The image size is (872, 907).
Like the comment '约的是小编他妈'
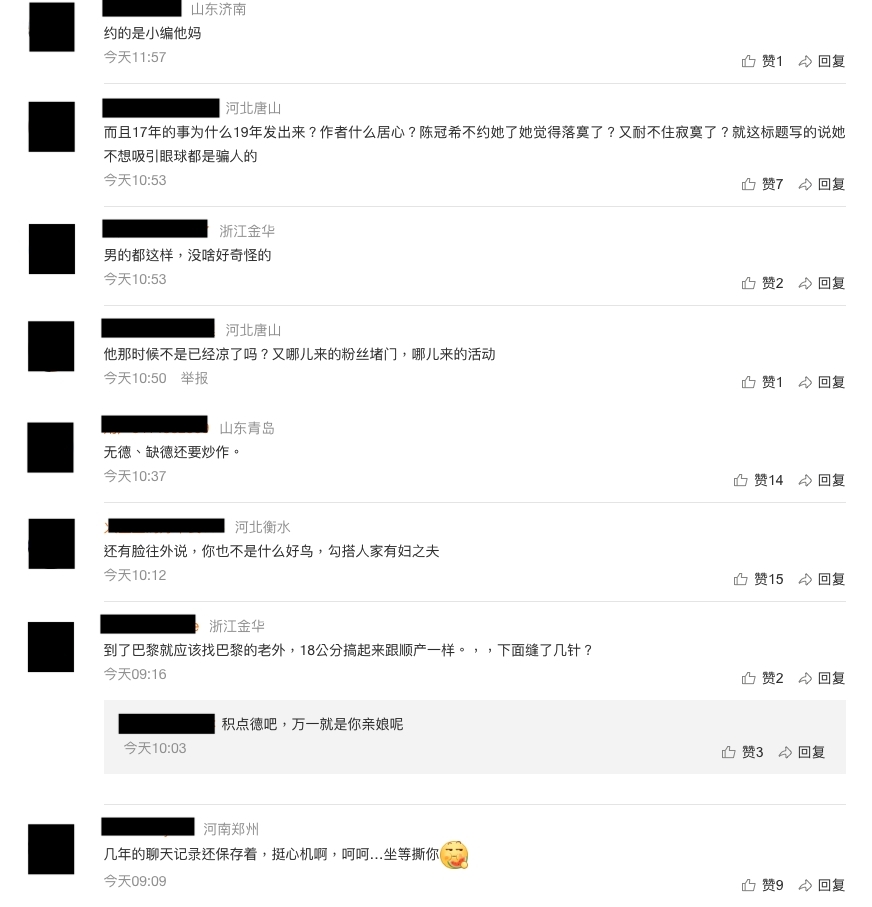(x=762, y=61)
